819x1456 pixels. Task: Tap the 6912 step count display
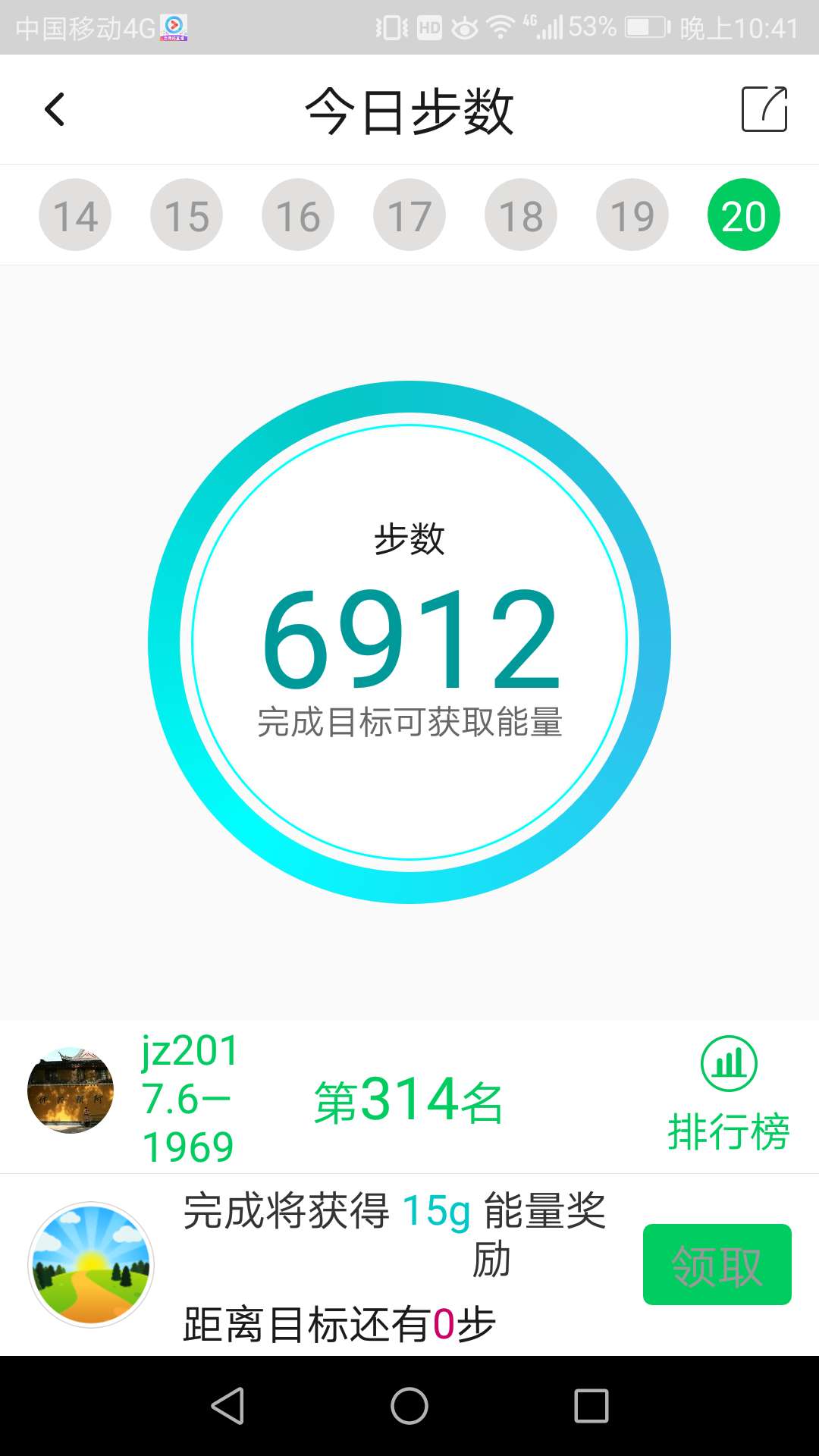click(x=409, y=641)
